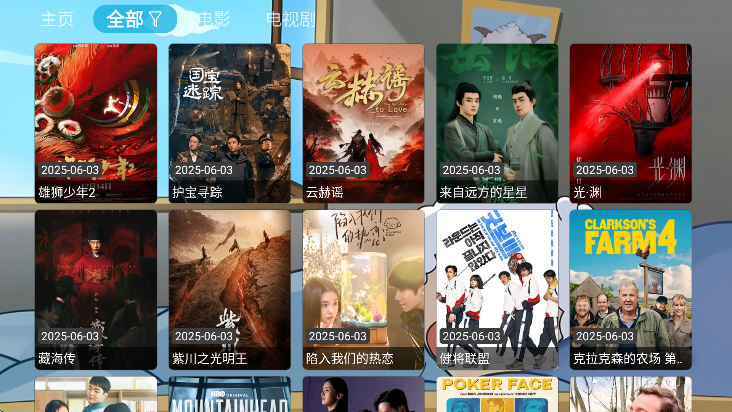Image resolution: width=732 pixels, height=412 pixels.
Task: Switch to the 电视剧 tab
Action: [x=290, y=19]
